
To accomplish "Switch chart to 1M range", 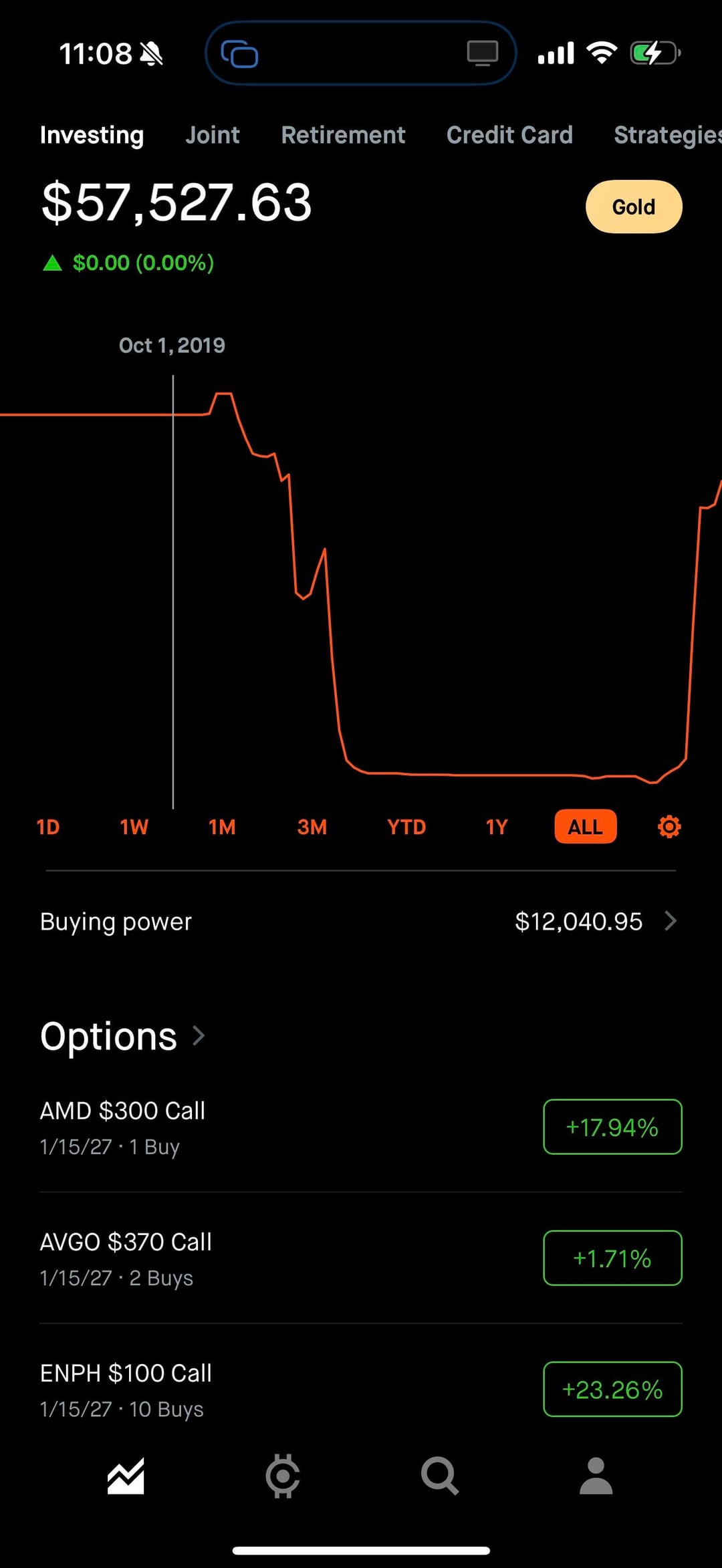I will tap(222, 827).
